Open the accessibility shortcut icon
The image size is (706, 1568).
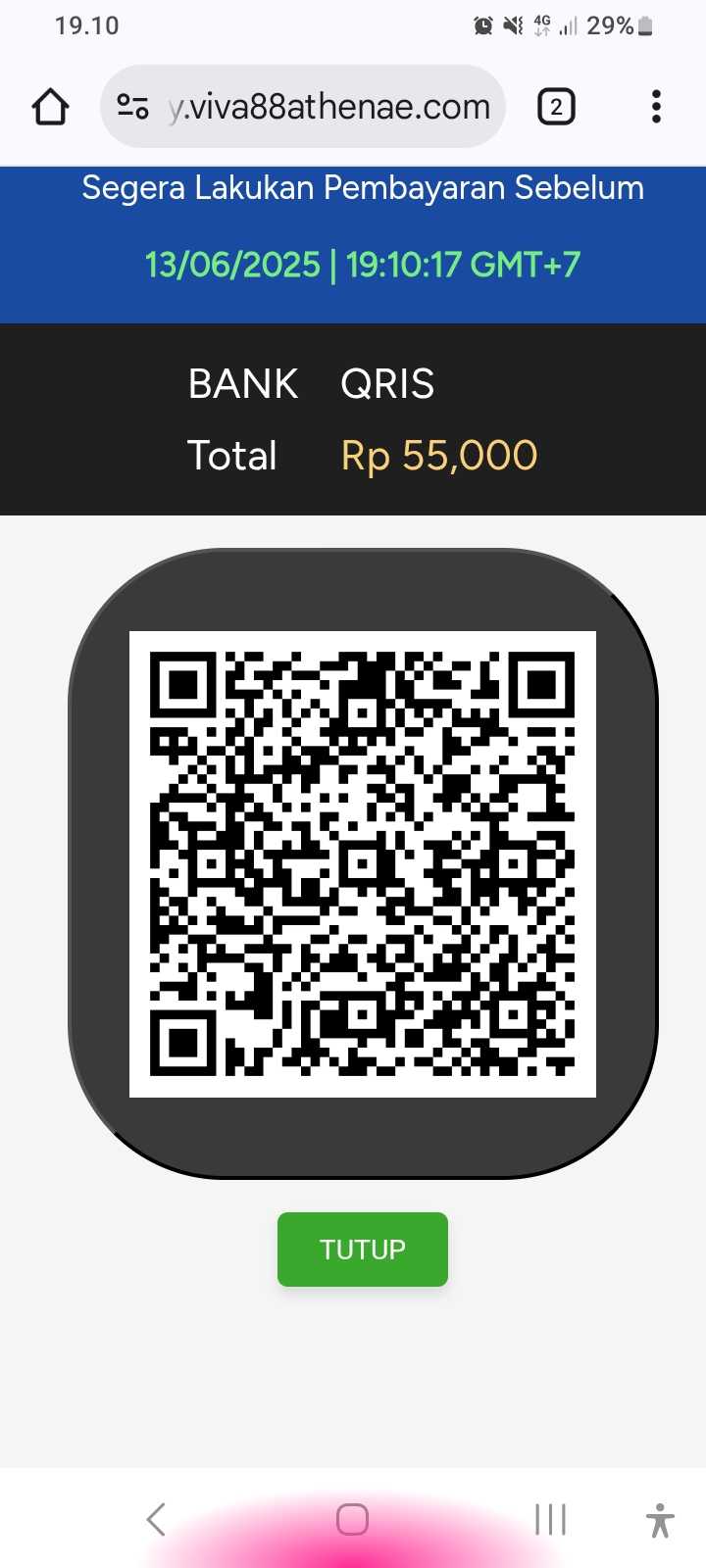click(660, 1520)
